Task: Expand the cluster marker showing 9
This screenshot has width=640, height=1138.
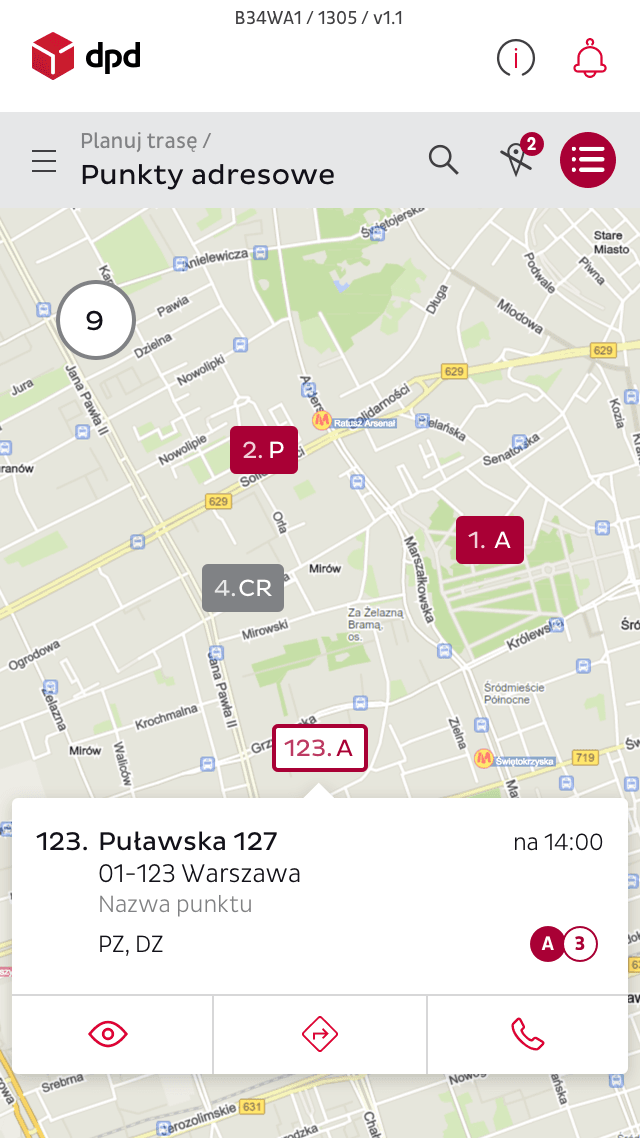Action: click(x=96, y=319)
